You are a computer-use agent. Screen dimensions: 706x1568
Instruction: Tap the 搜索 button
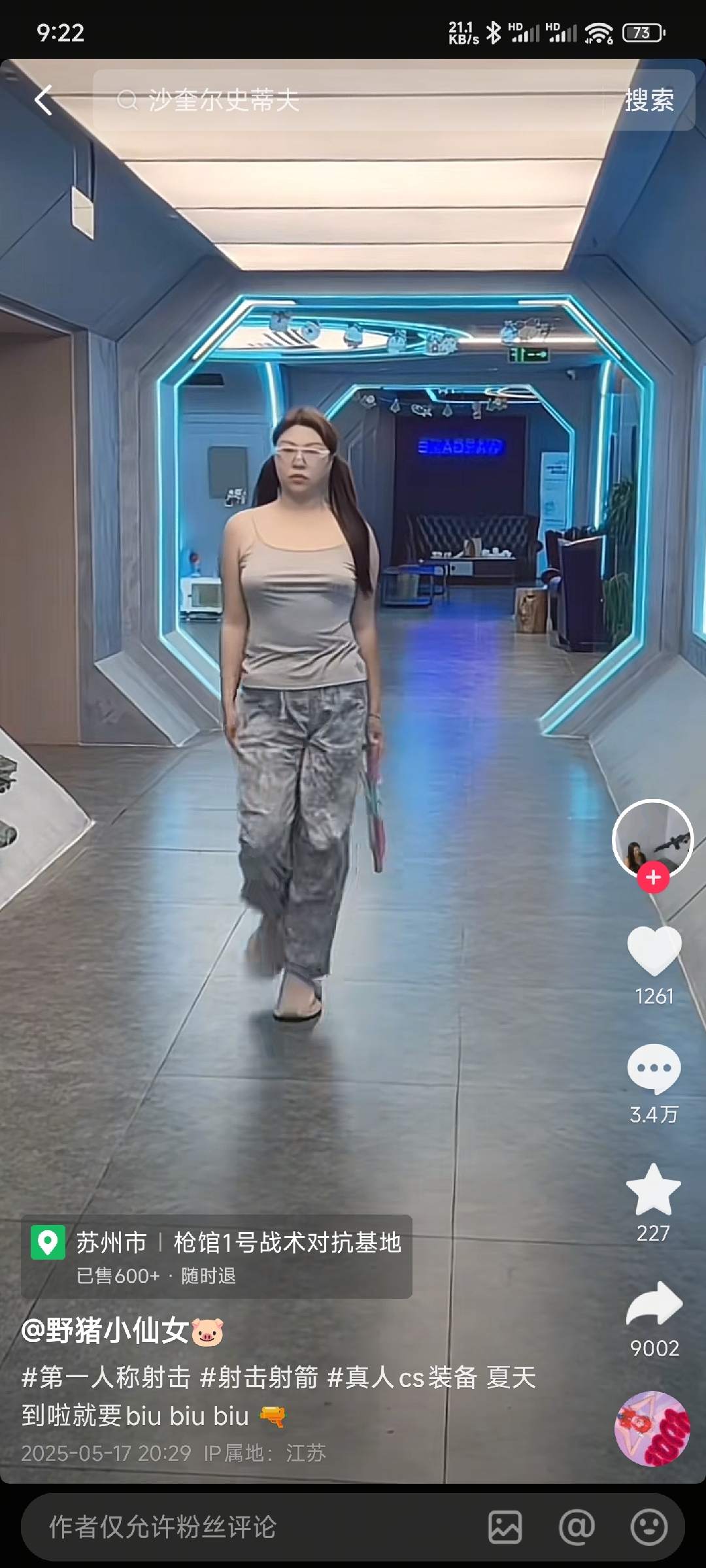[648, 101]
